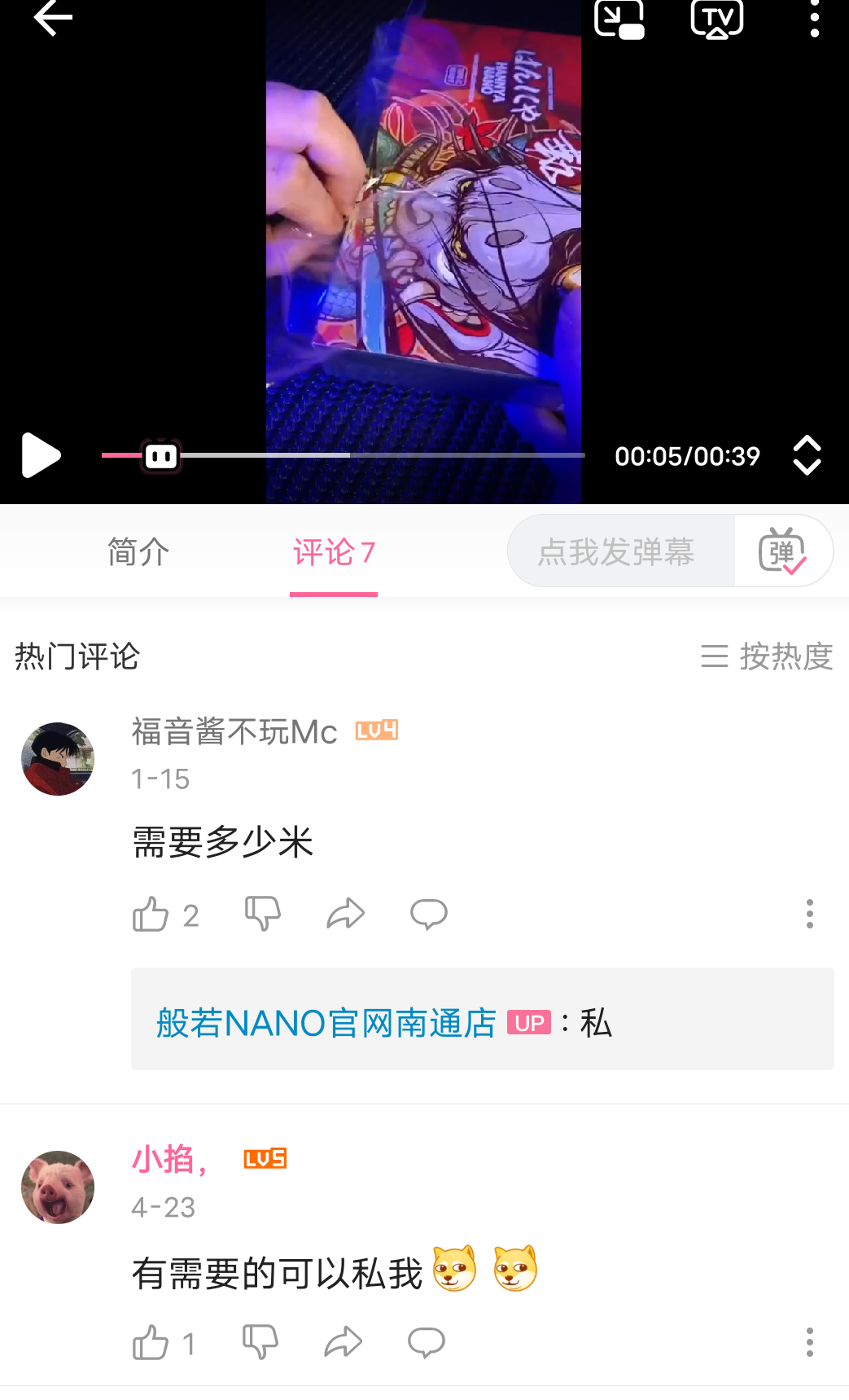Play the paused video
The width and height of the screenshot is (849, 1400).
coord(41,455)
